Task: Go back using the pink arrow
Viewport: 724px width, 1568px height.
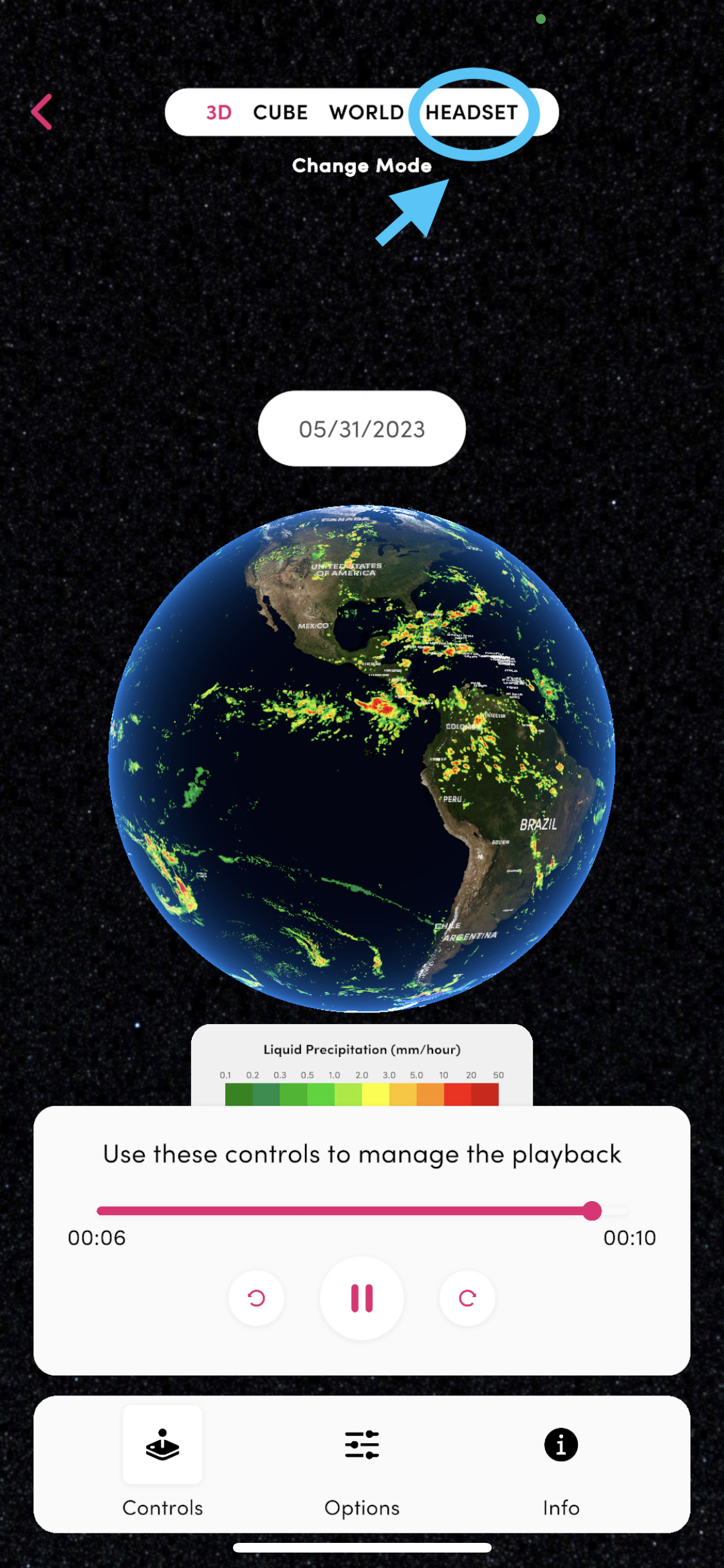Action: (x=42, y=112)
